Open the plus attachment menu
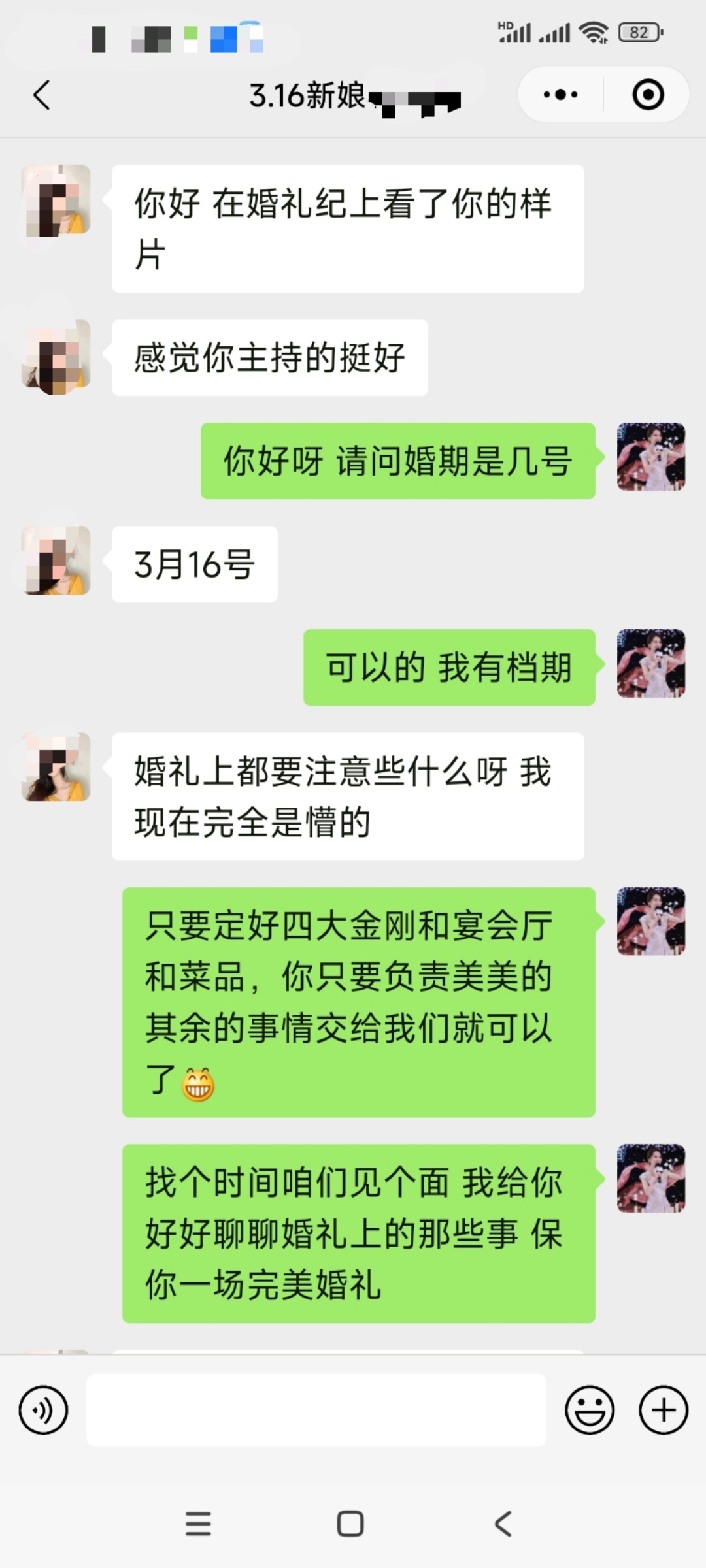The height and width of the screenshot is (1568, 706). pyautogui.click(x=664, y=1410)
